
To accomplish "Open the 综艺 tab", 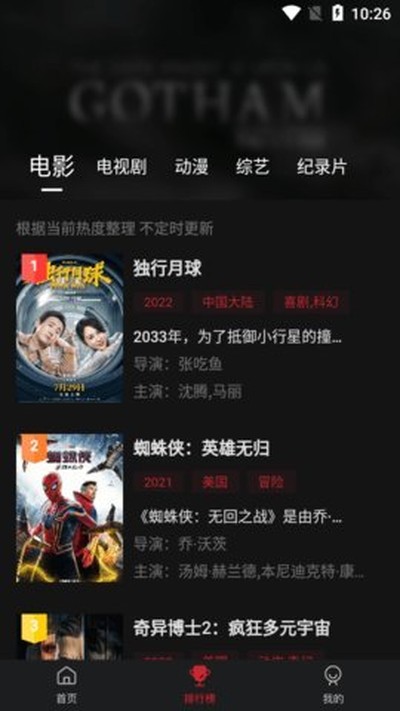I will 252,167.
